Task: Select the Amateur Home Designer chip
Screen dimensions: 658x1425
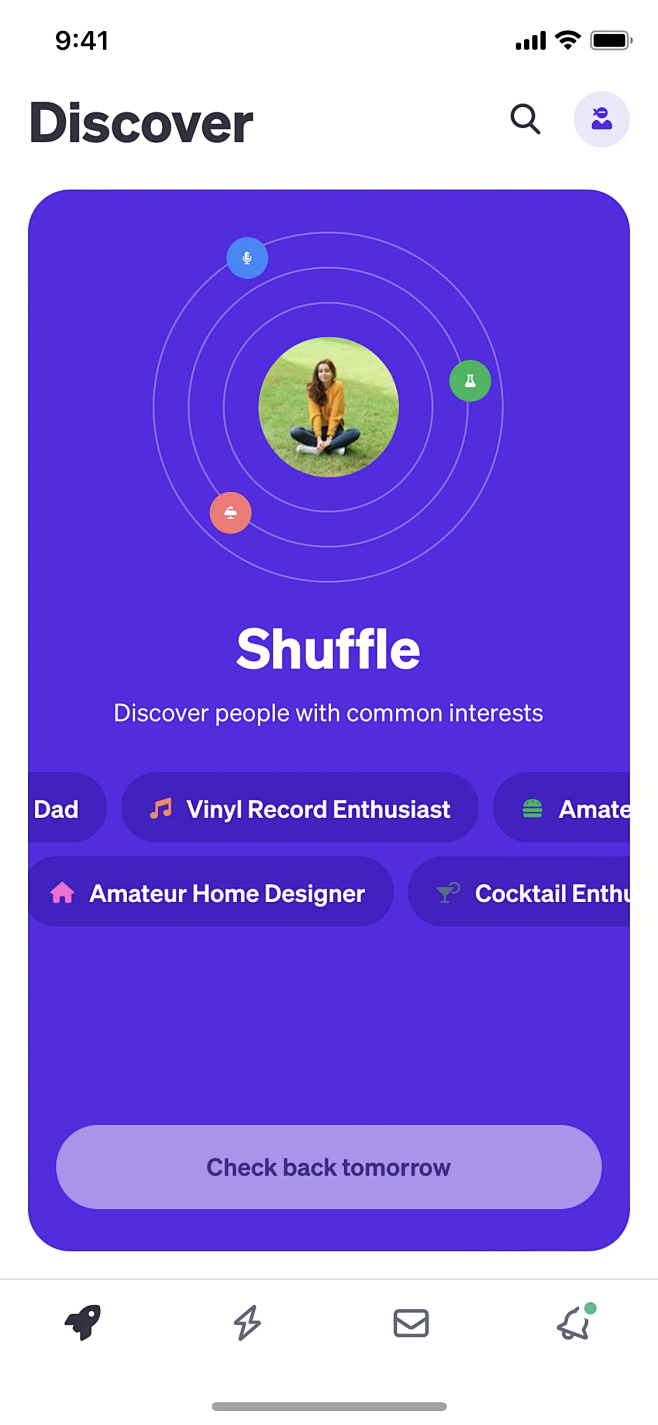Action: pos(210,893)
